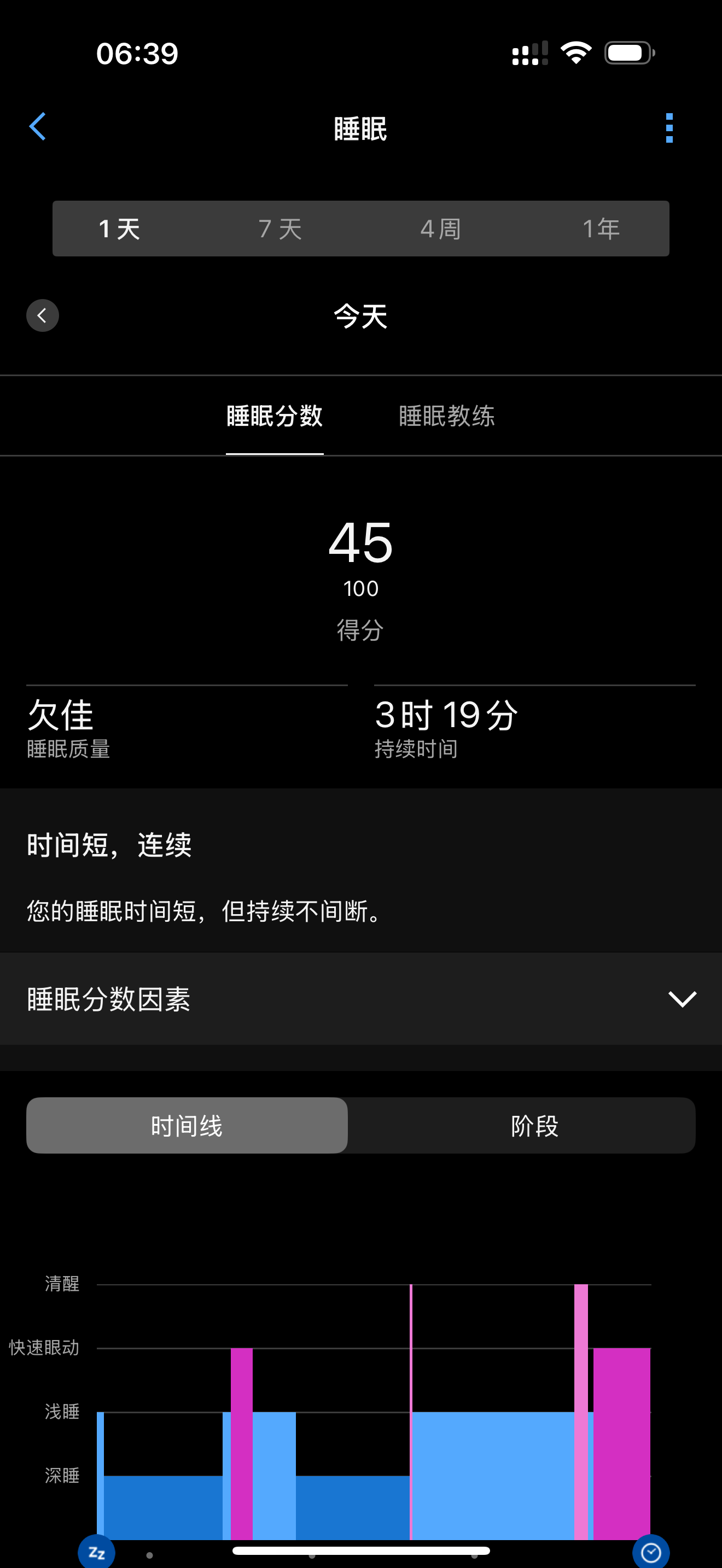
Task: Switch to the 阶段 chart view
Action: pos(534,1126)
